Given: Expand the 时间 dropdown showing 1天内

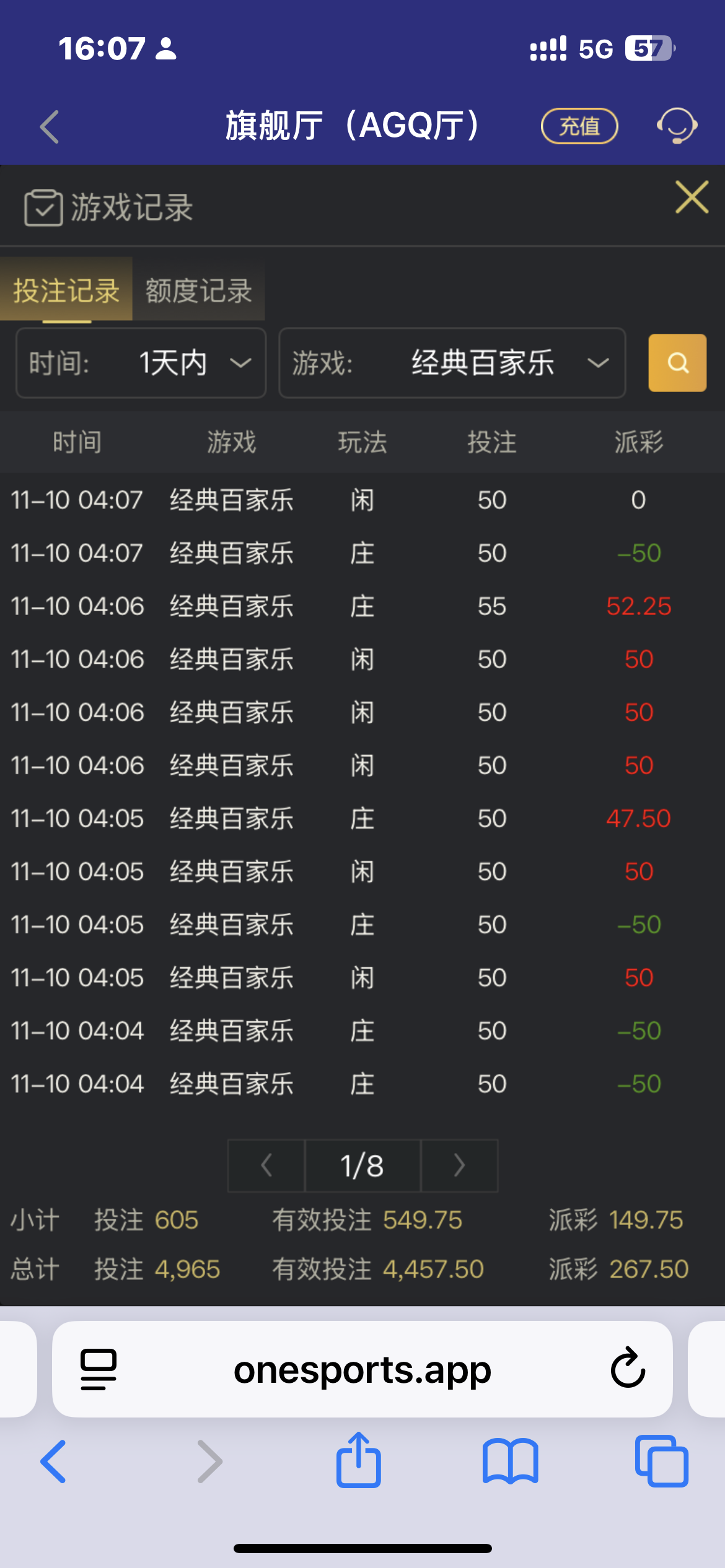Looking at the screenshot, I should click(x=141, y=363).
